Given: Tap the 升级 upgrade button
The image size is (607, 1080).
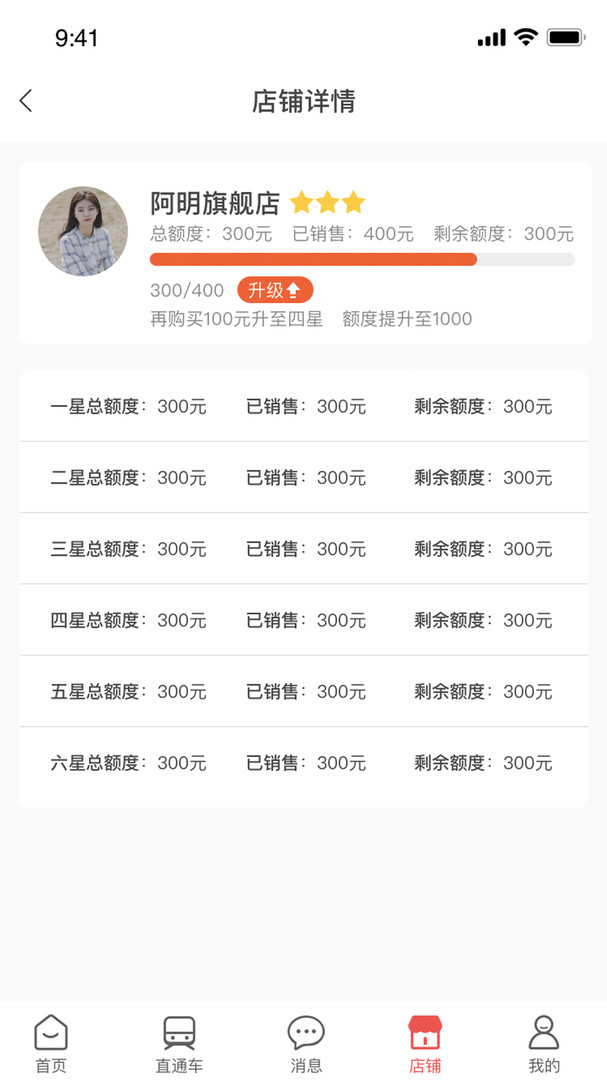Looking at the screenshot, I should click(x=275, y=290).
